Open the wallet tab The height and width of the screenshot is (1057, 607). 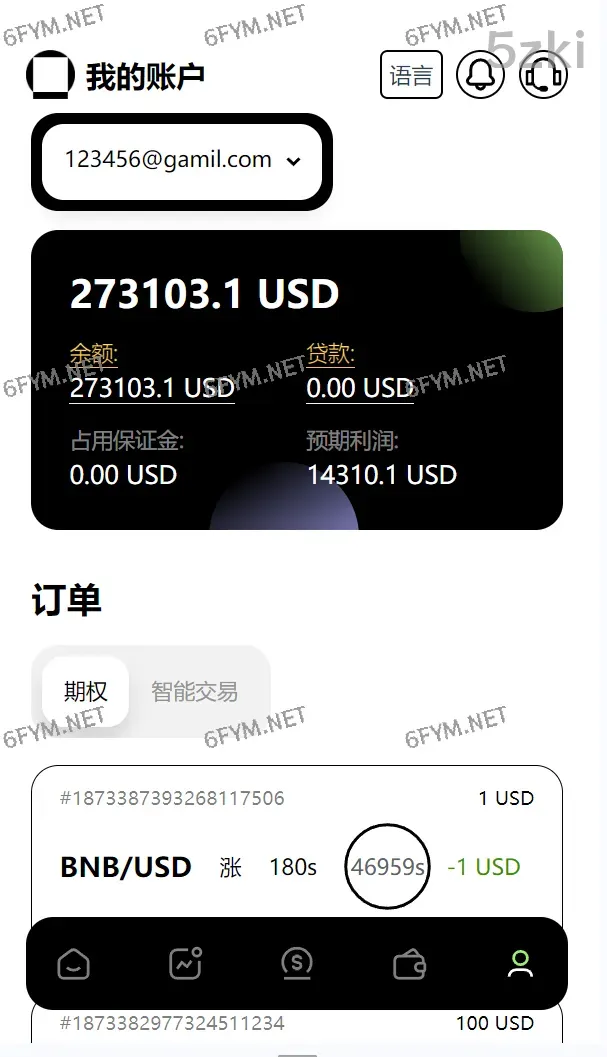point(409,964)
